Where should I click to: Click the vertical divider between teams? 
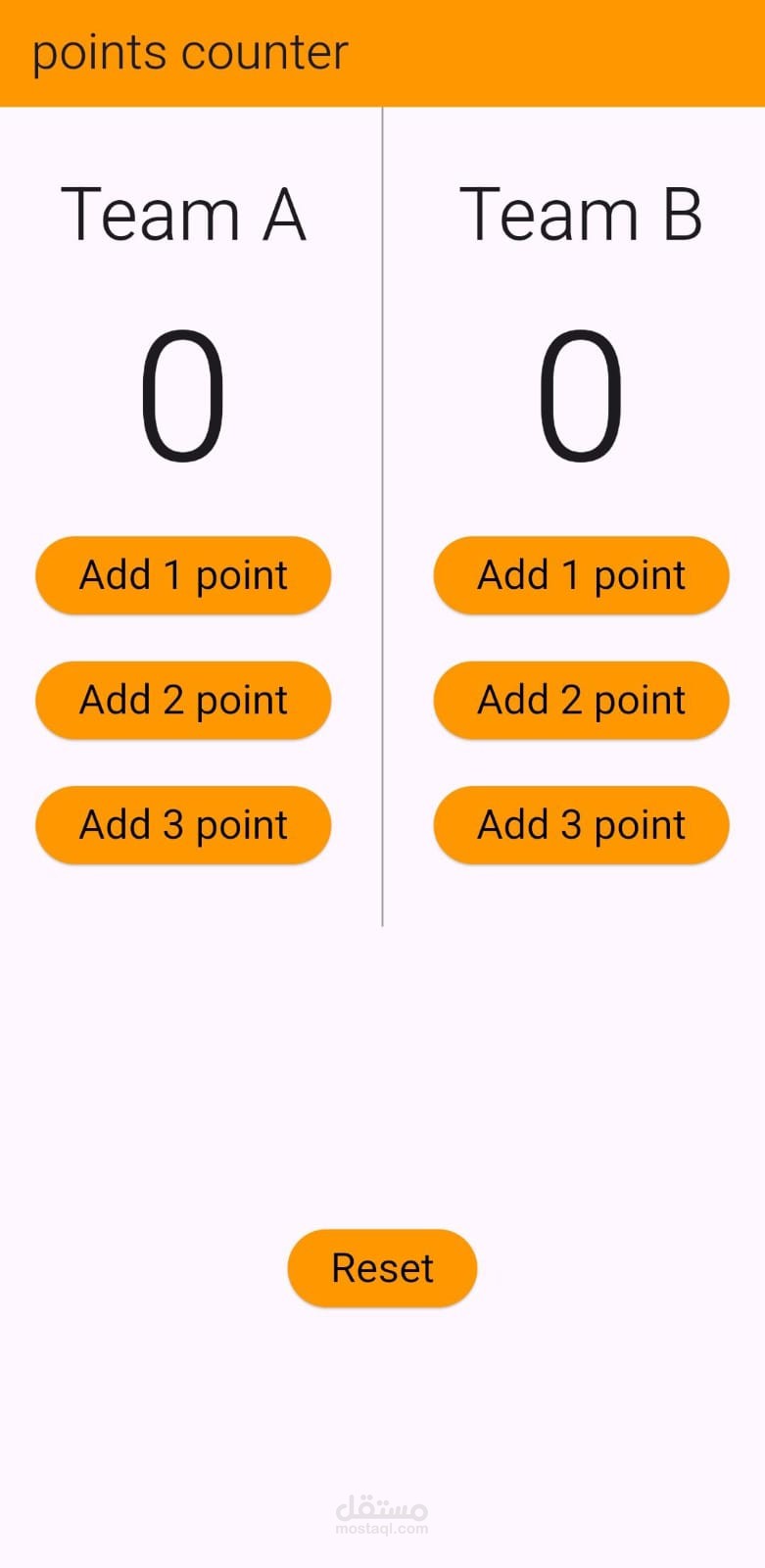tap(382, 510)
